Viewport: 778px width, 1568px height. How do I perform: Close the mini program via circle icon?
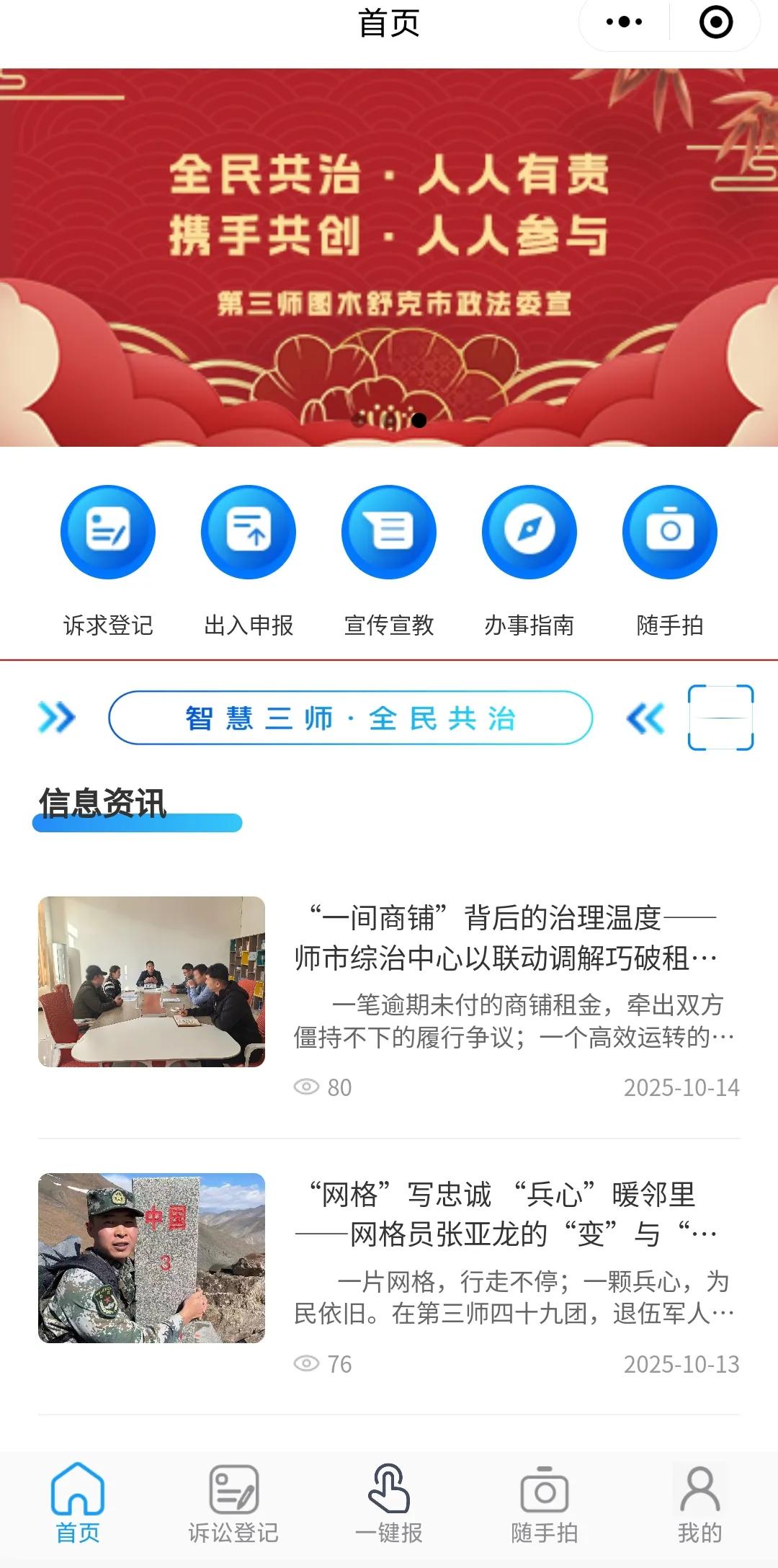click(x=716, y=22)
